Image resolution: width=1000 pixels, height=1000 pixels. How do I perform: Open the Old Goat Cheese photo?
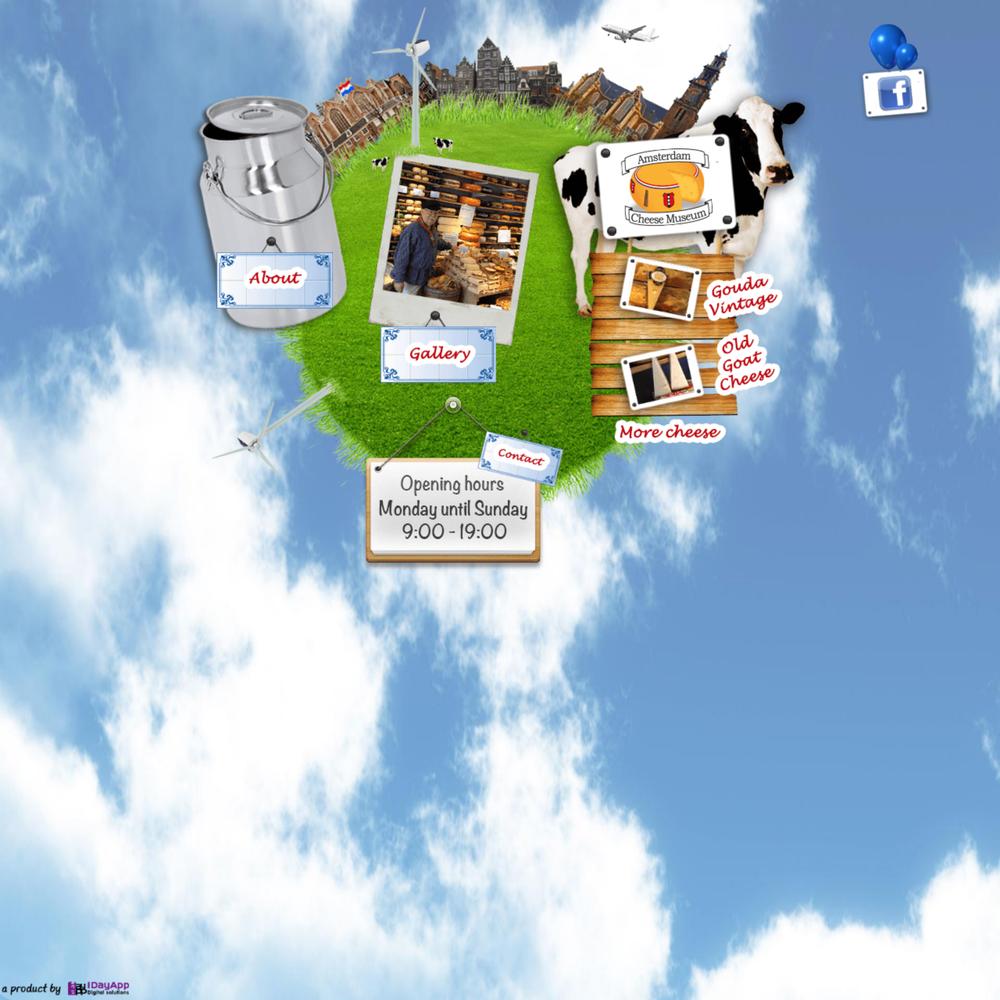[x=661, y=376]
